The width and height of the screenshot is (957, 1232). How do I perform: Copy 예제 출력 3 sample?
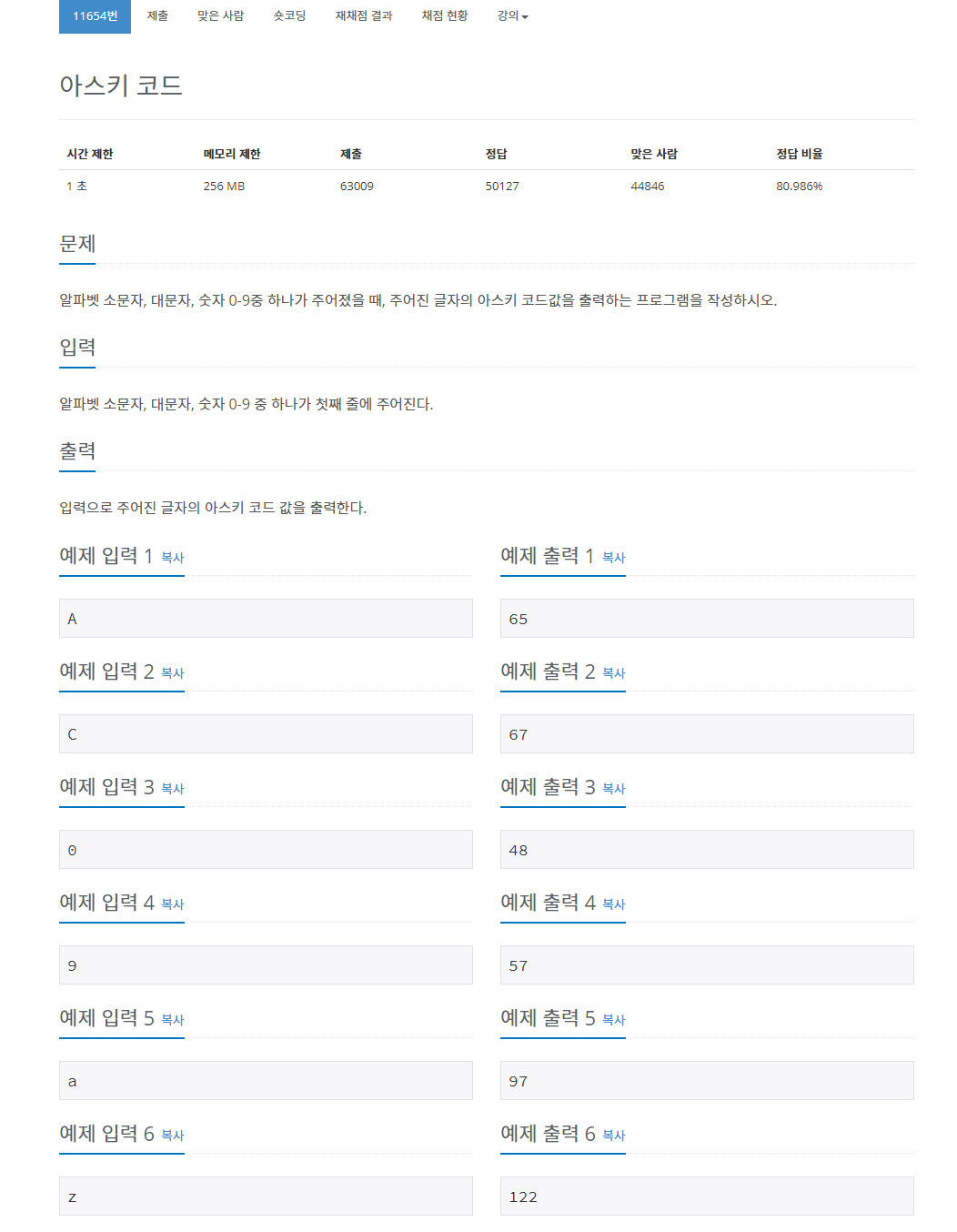click(614, 789)
